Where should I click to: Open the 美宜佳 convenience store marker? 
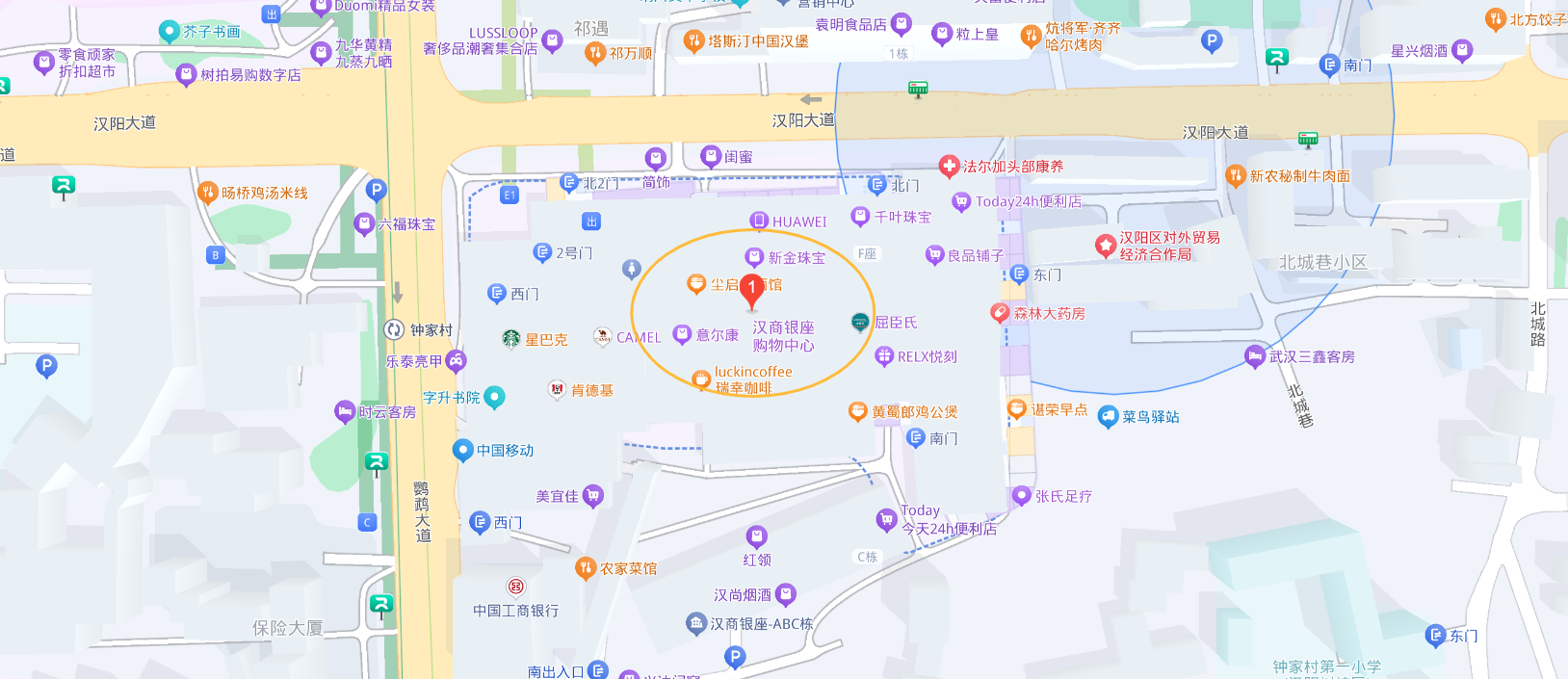(x=593, y=496)
